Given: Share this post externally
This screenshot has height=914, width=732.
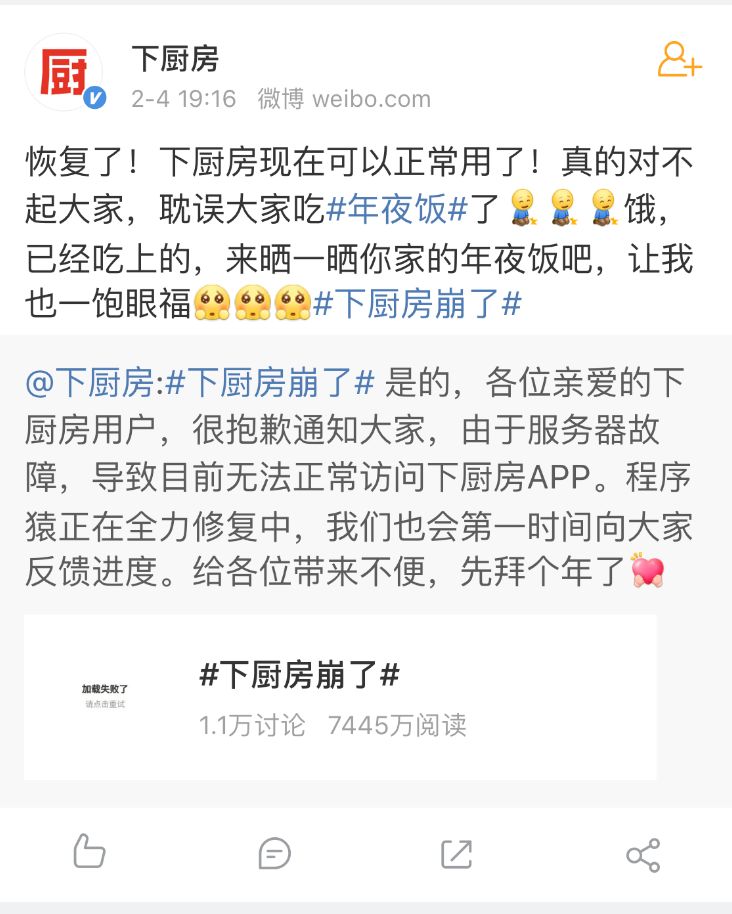Looking at the screenshot, I should [x=642, y=855].
